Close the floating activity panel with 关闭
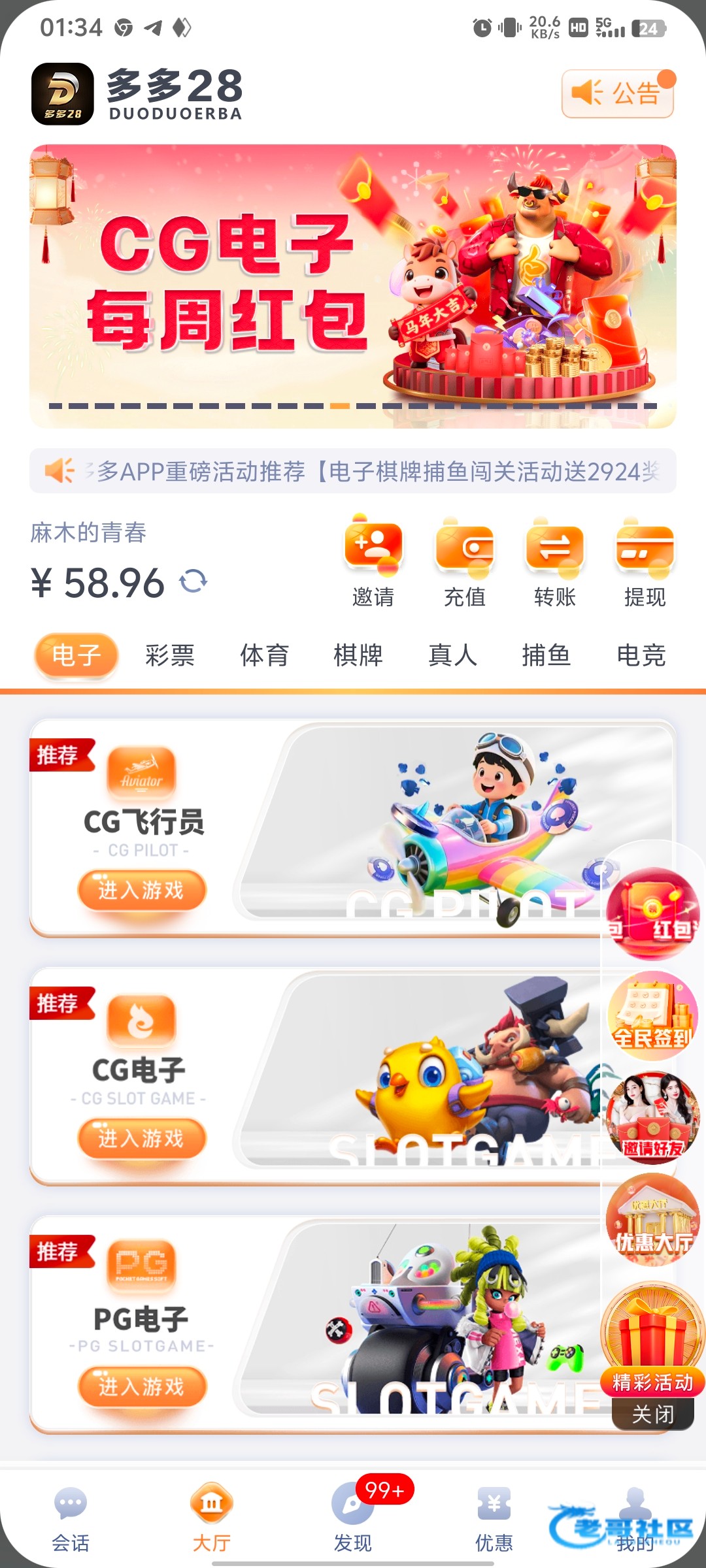The height and width of the screenshot is (1568, 706). (x=652, y=1415)
